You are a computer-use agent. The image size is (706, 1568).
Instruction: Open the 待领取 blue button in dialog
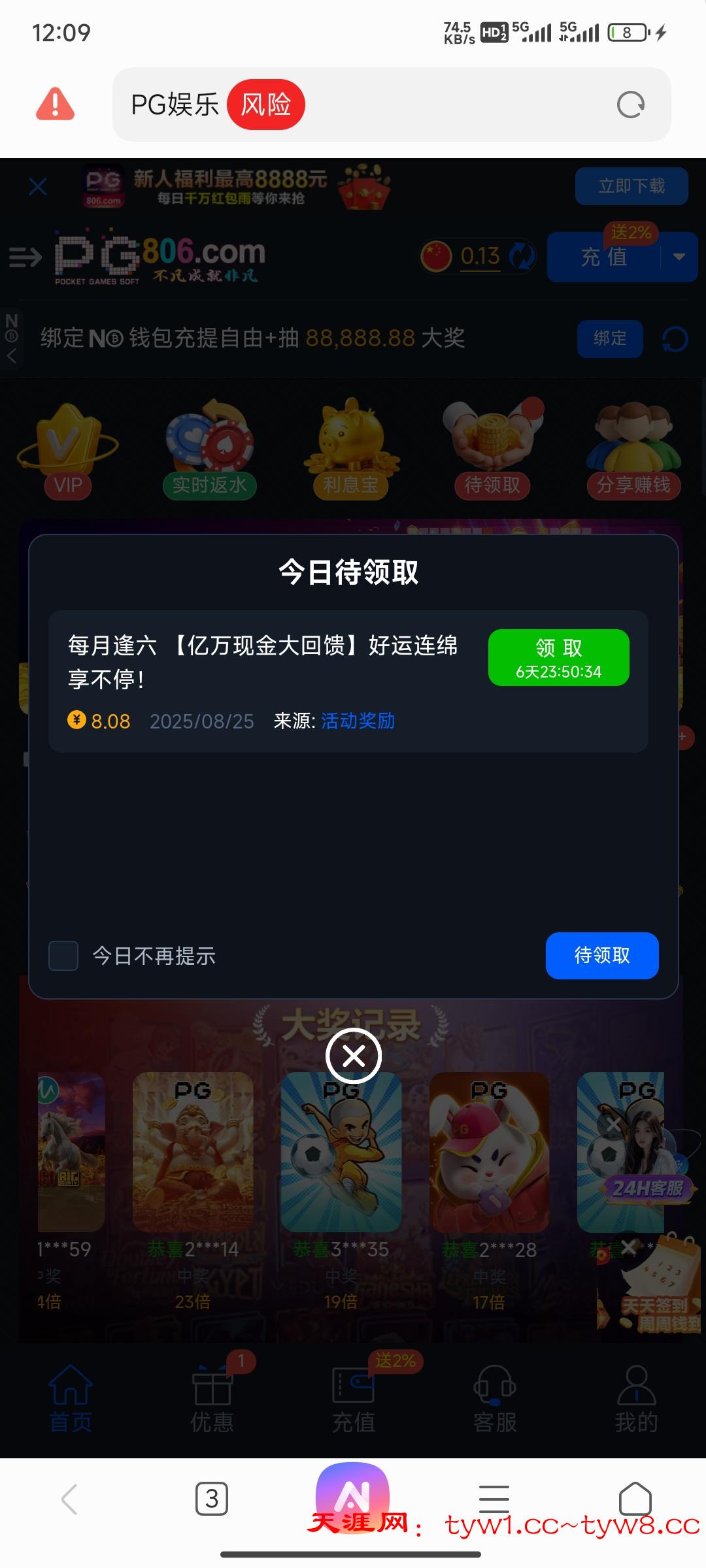(x=601, y=955)
